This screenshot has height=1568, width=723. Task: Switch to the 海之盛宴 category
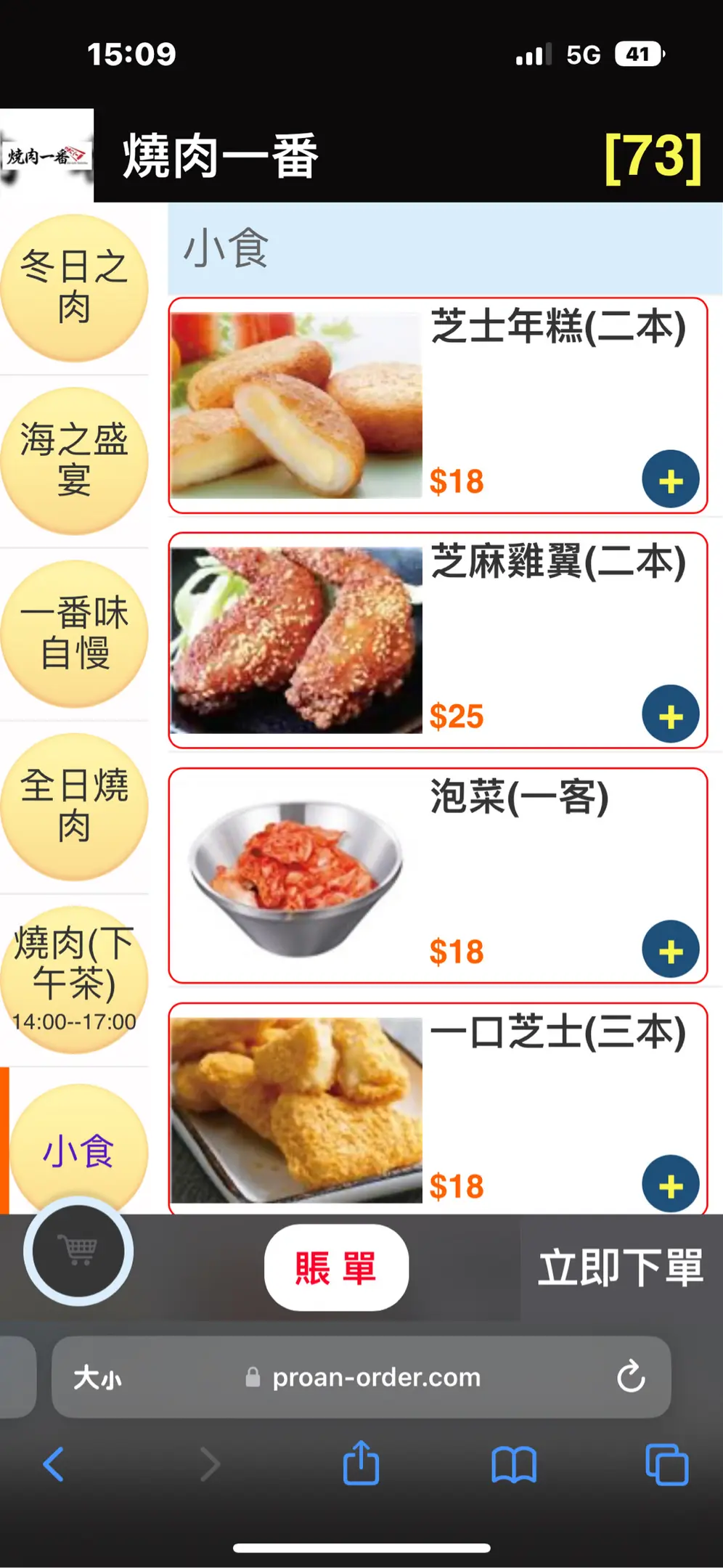[74, 460]
